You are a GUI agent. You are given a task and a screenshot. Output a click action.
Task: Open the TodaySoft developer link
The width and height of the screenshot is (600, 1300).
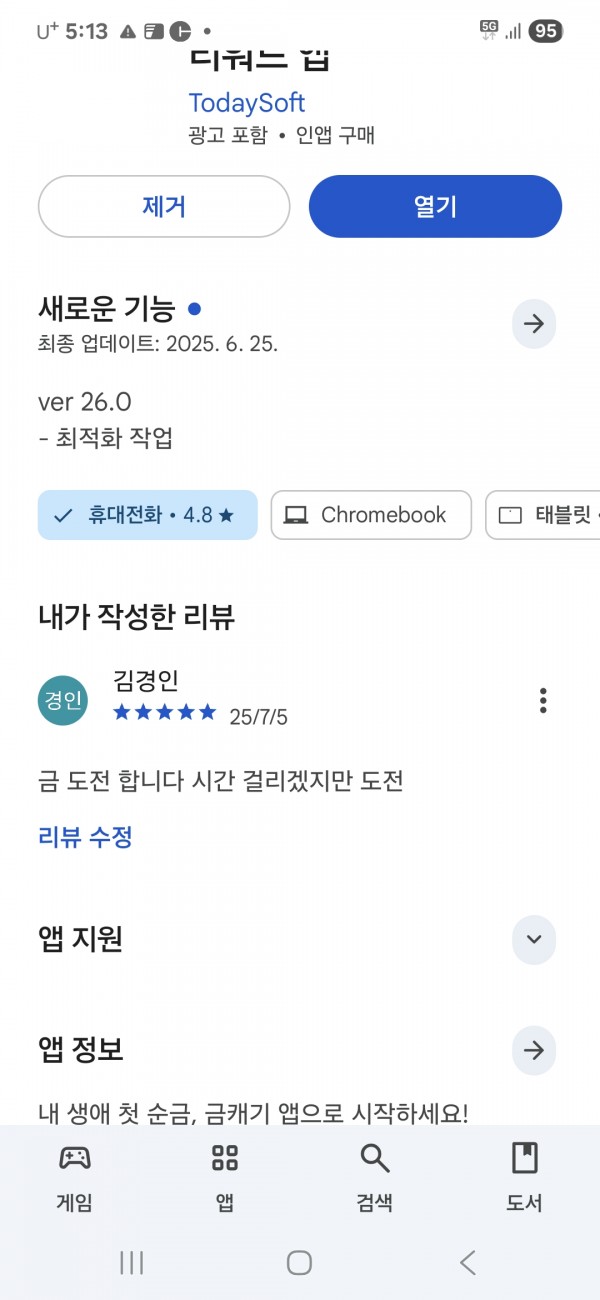point(247,103)
